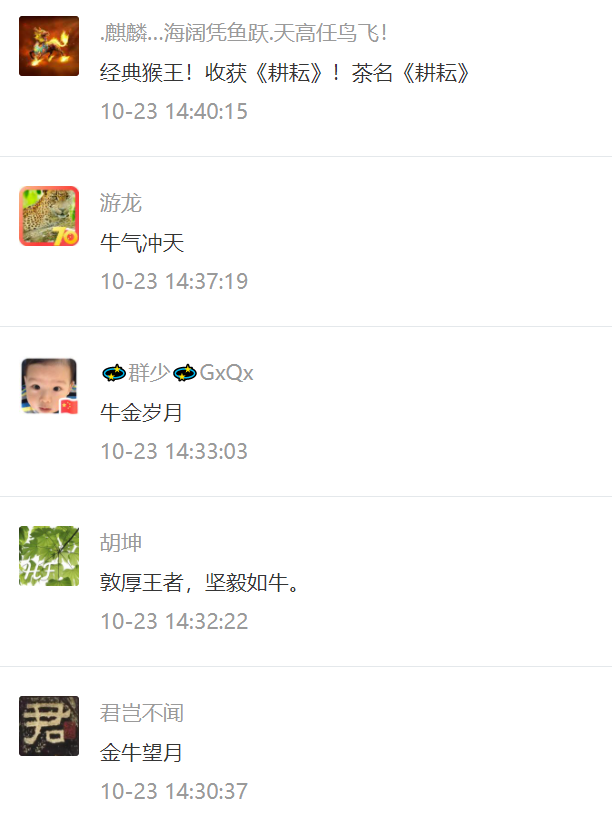Select the username 游龙
612x819 pixels.
121,203
